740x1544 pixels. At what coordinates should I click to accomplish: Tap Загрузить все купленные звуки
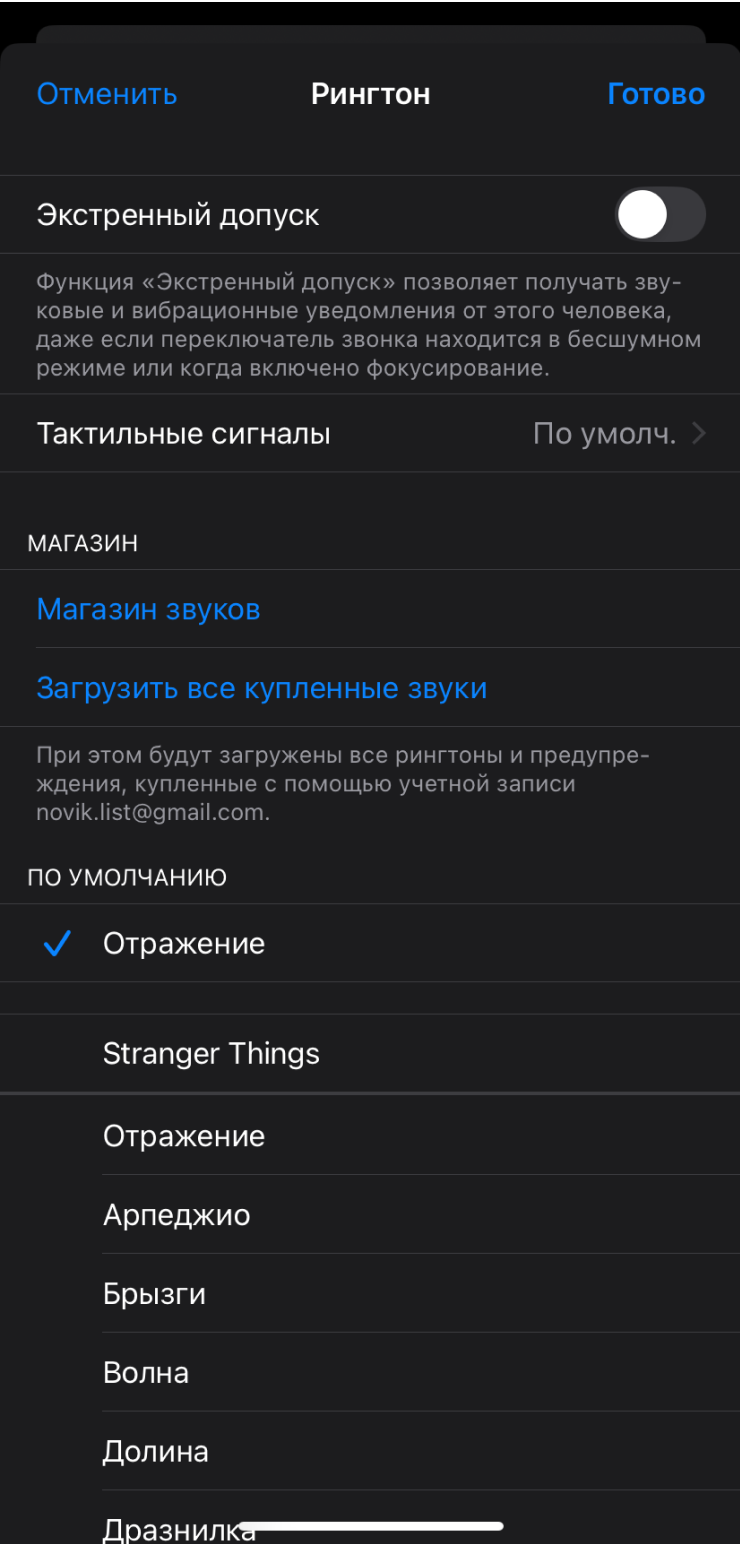(261, 688)
